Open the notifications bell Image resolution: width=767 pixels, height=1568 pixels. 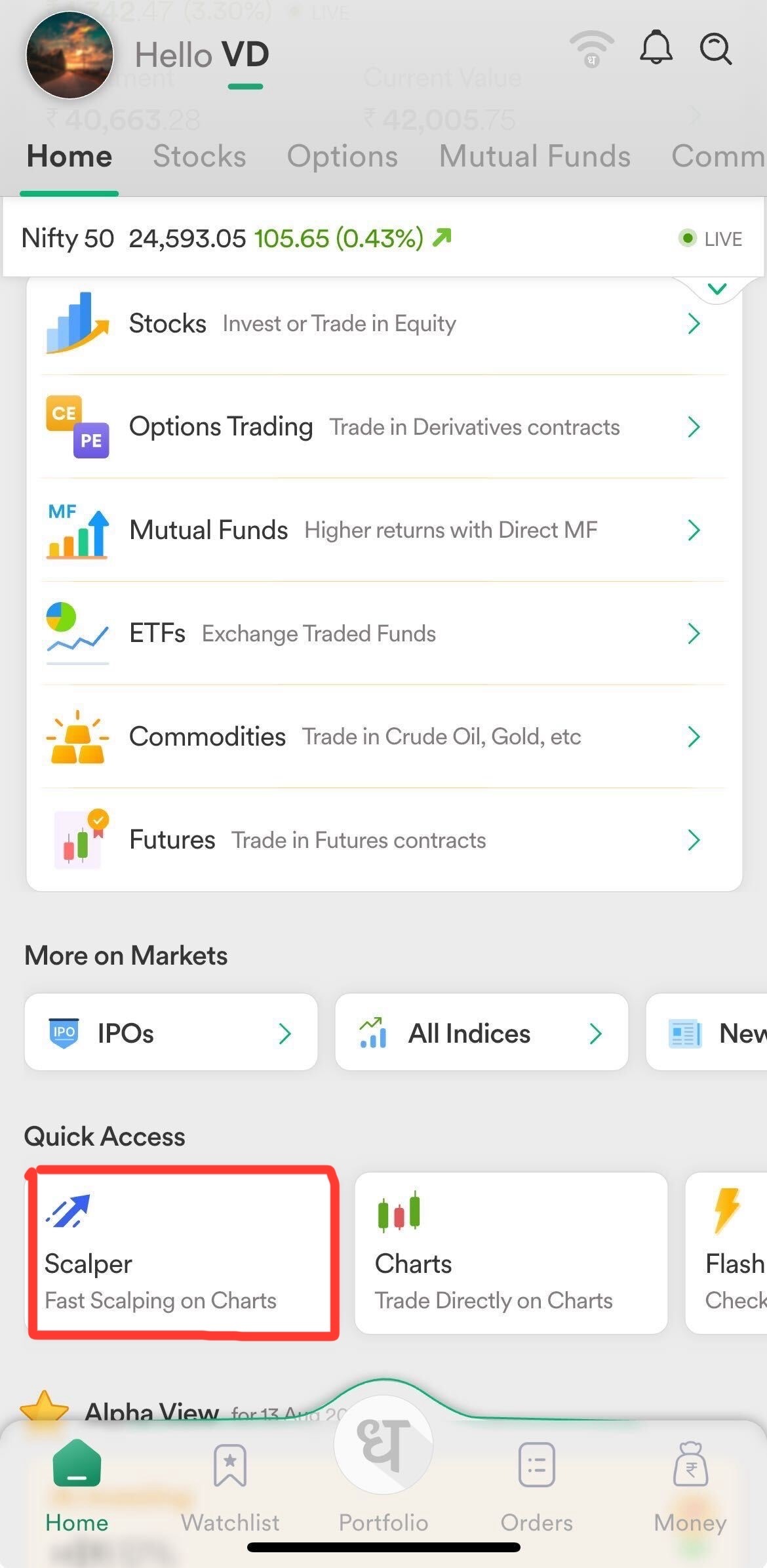(x=656, y=48)
